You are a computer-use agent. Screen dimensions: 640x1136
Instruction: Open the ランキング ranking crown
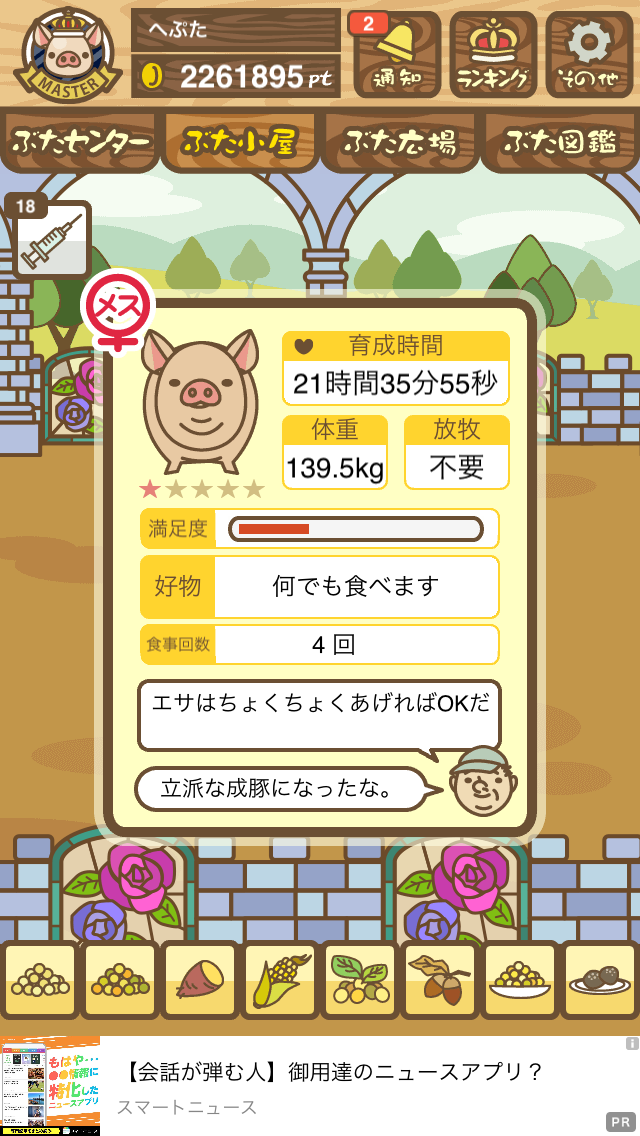click(x=493, y=54)
